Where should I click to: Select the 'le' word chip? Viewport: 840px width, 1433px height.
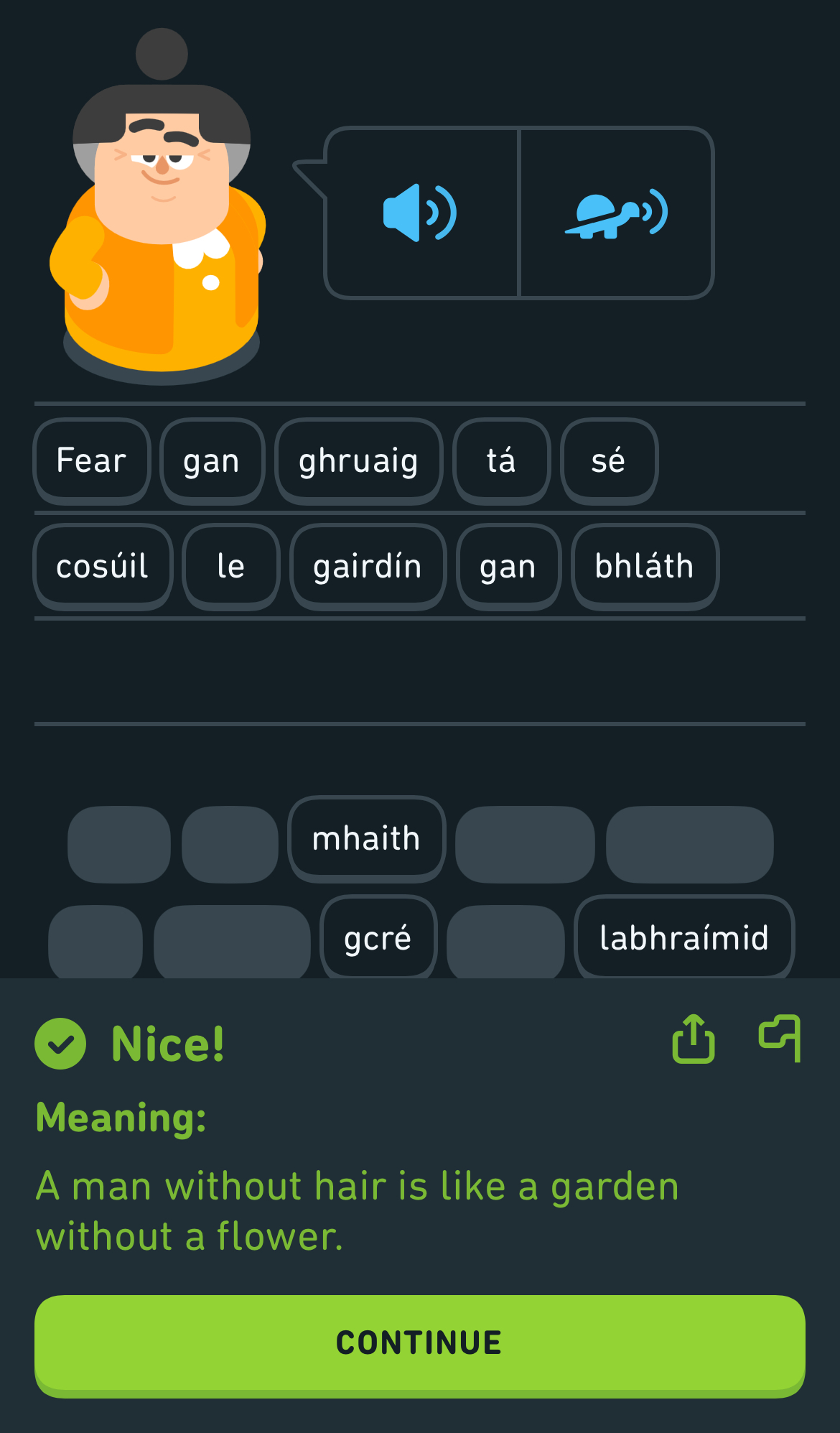[230, 567]
